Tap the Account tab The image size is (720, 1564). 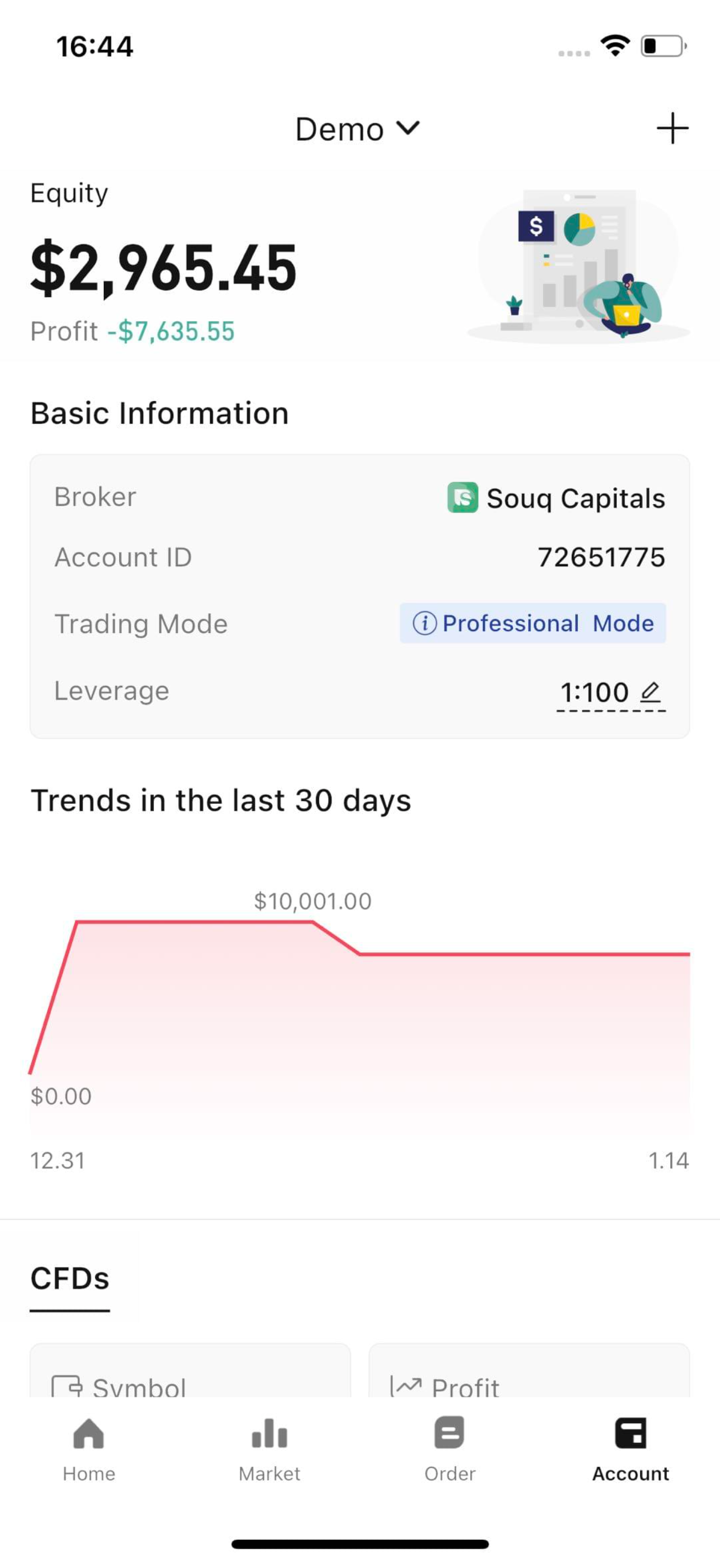(630, 1450)
